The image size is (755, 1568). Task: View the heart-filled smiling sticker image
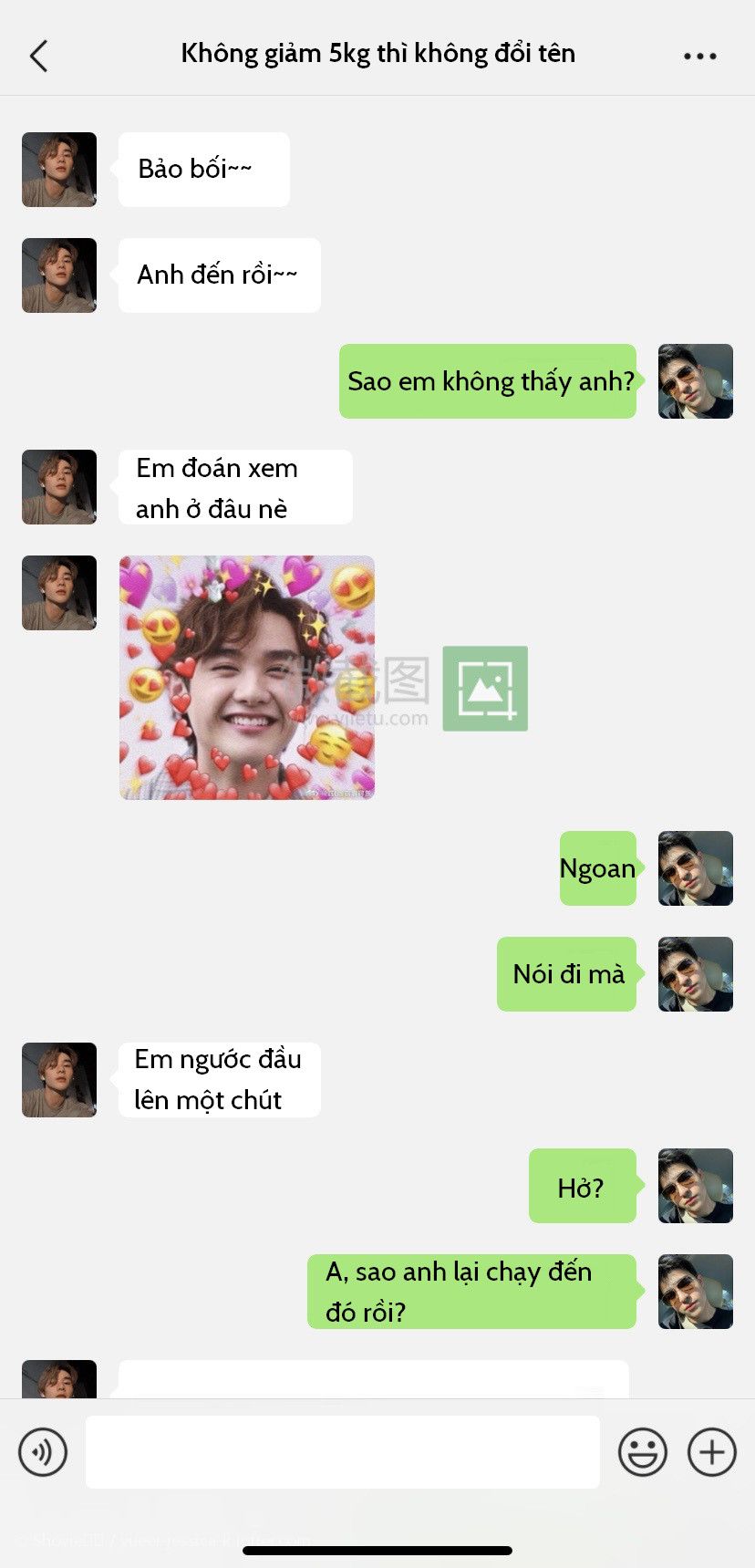tap(246, 678)
